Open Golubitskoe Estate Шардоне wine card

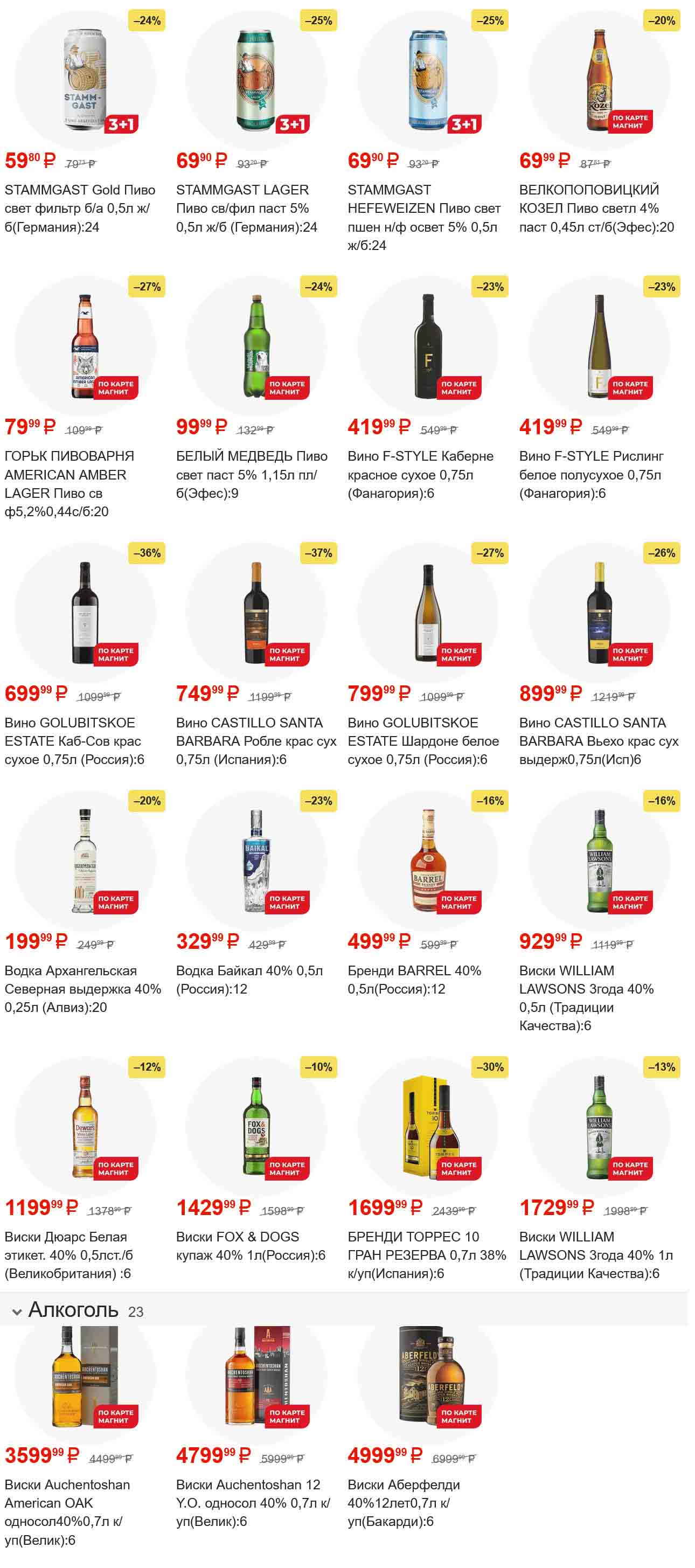pos(428,613)
